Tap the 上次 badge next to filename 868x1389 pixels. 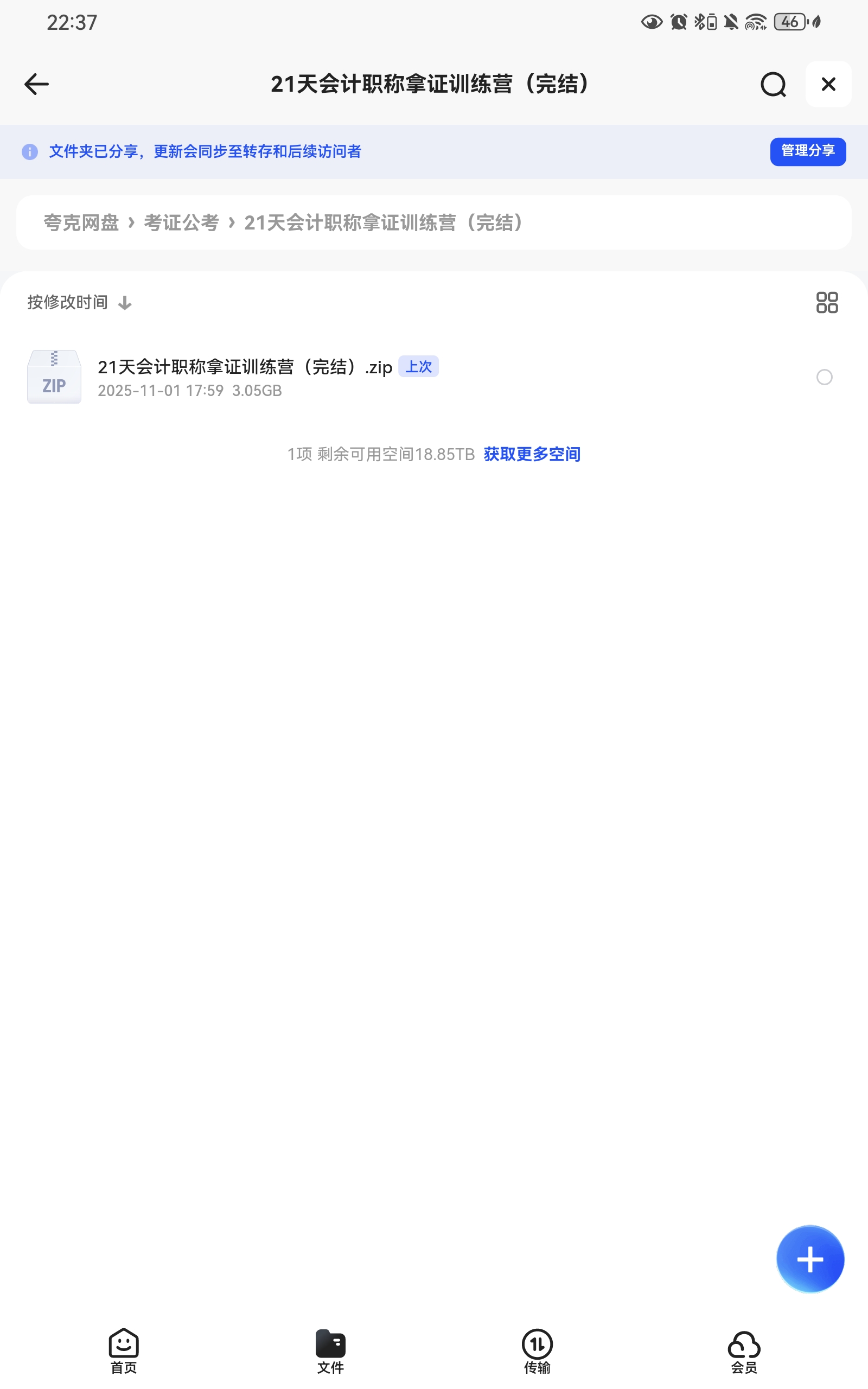418,367
